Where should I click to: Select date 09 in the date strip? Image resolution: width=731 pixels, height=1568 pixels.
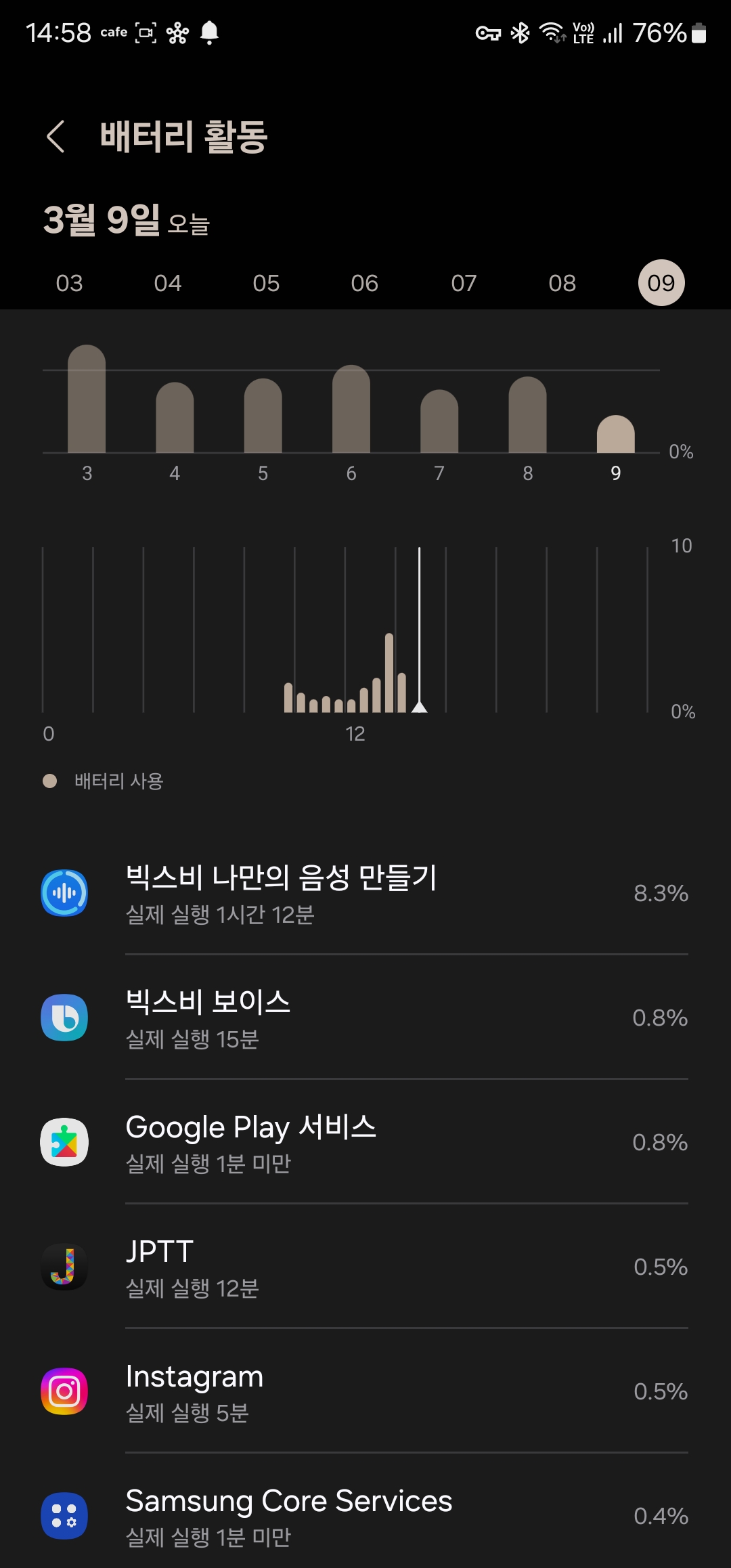pos(661,283)
